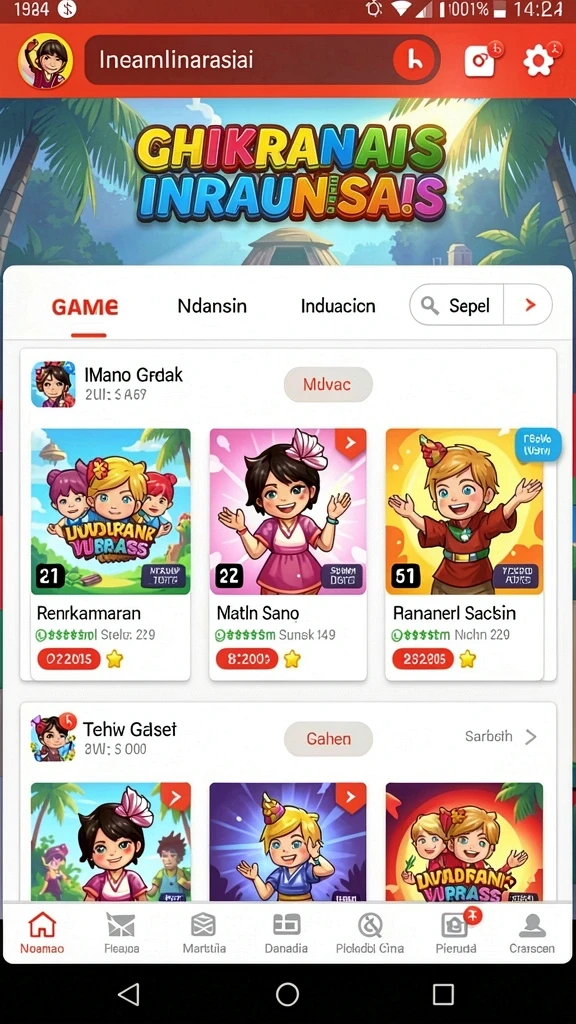The height and width of the screenshot is (1024, 576).
Task: Tap the system back button
Action: [x=129, y=994]
